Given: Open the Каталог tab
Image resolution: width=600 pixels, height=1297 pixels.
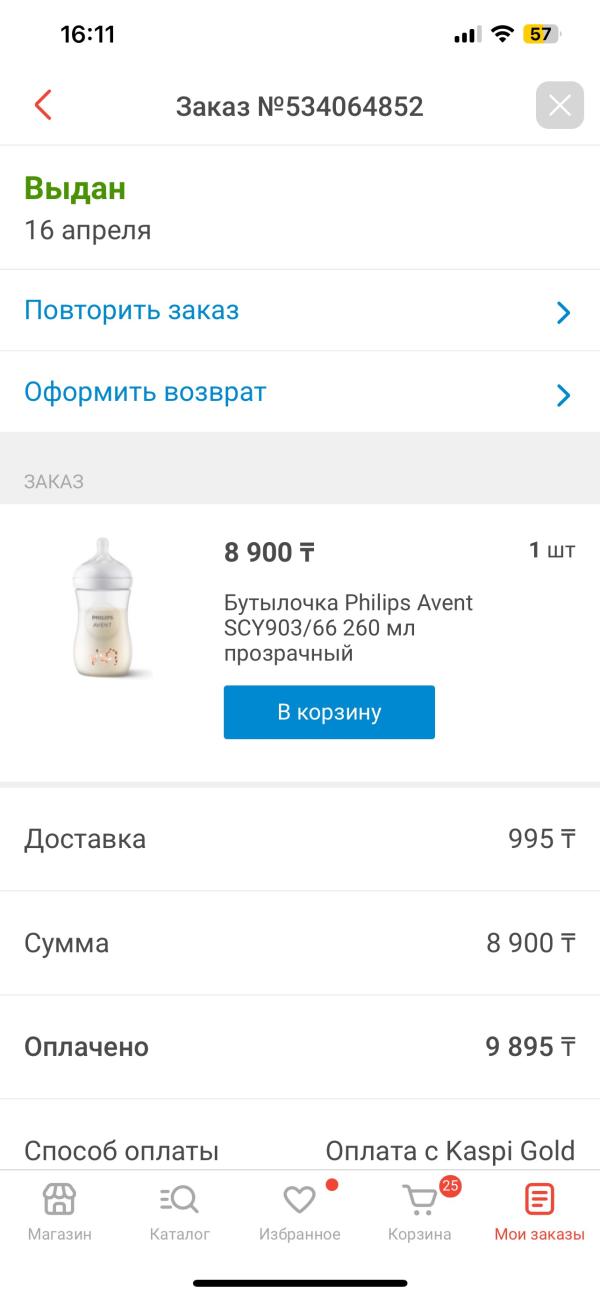Looking at the screenshot, I should pyautogui.click(x=180, y=1213).
